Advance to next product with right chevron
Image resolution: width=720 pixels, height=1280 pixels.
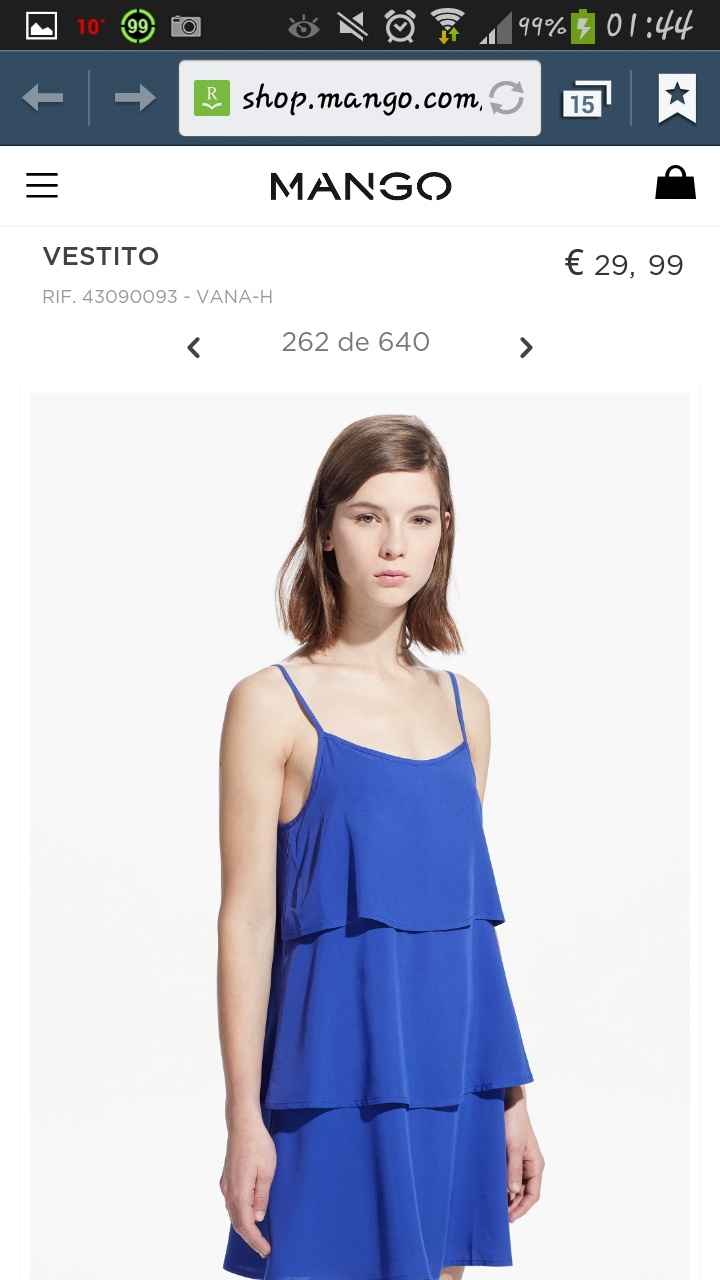tap(526, 346)
